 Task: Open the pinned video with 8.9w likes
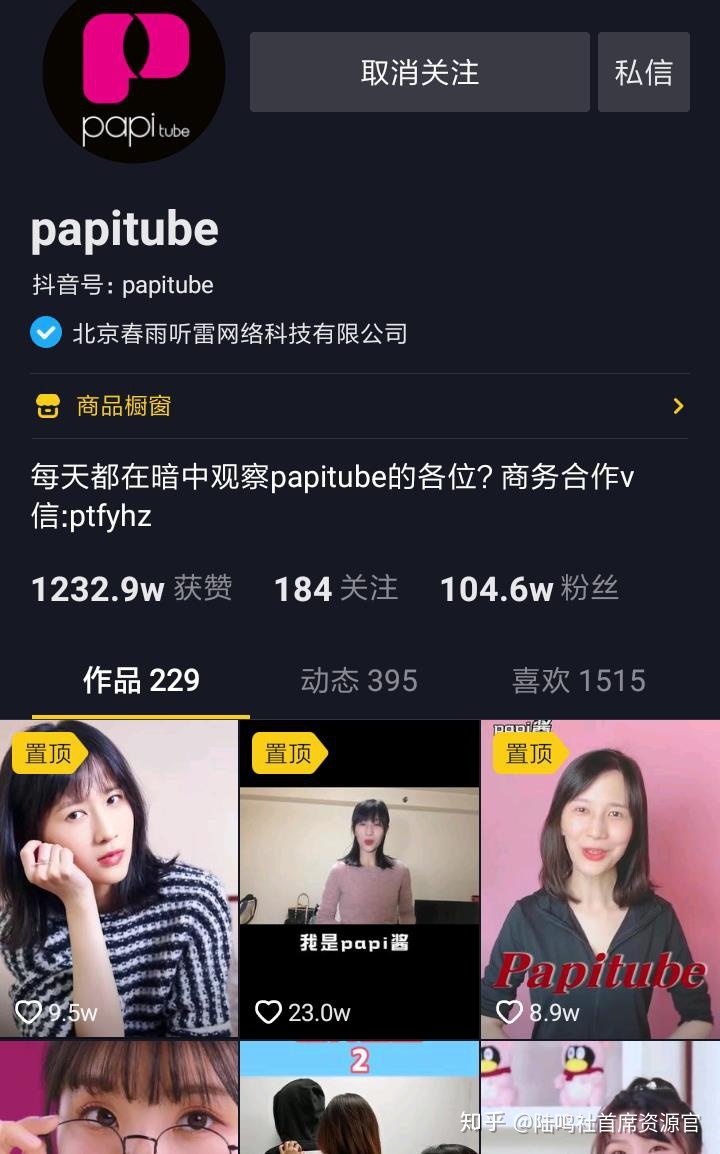(x=600, y=880)
